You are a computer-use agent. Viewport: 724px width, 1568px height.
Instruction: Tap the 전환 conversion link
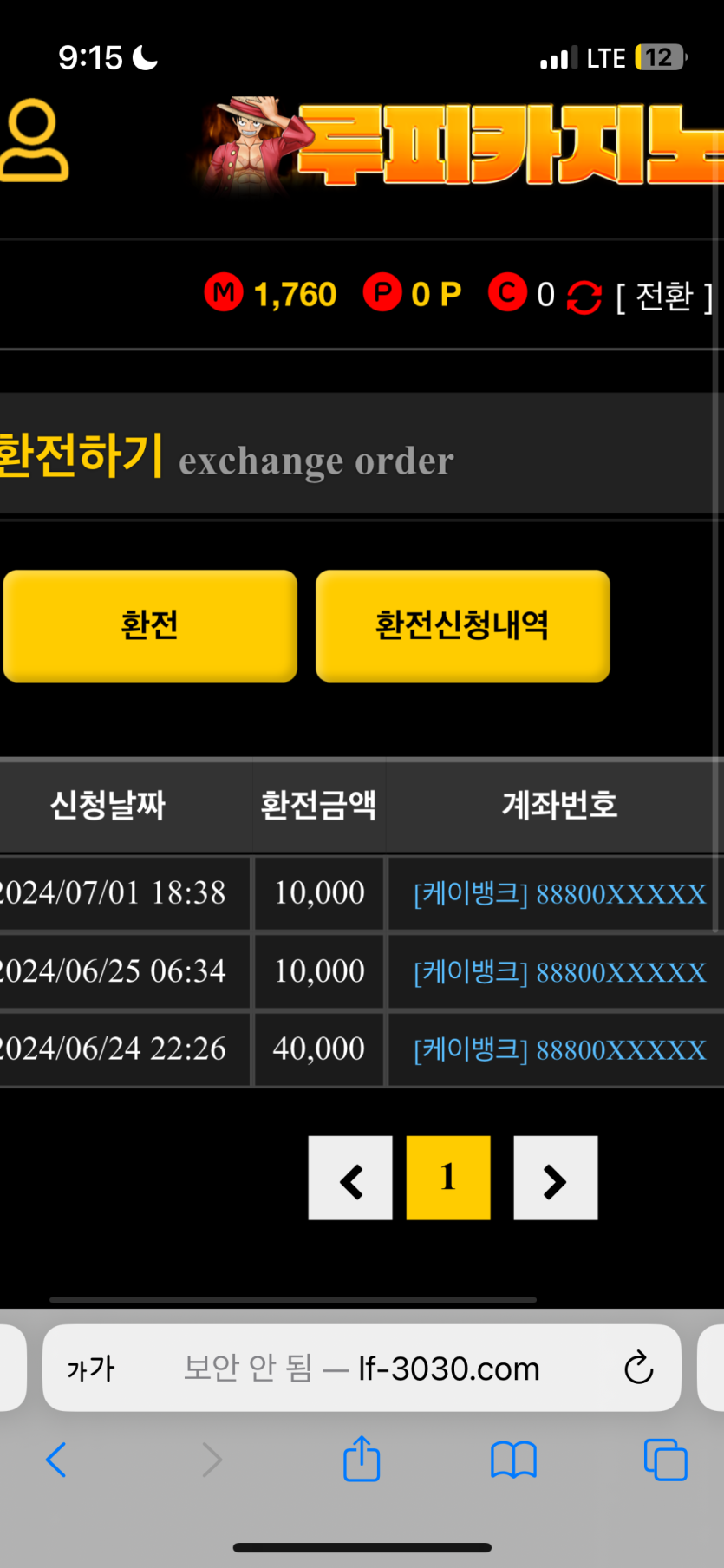pos(664,297)
